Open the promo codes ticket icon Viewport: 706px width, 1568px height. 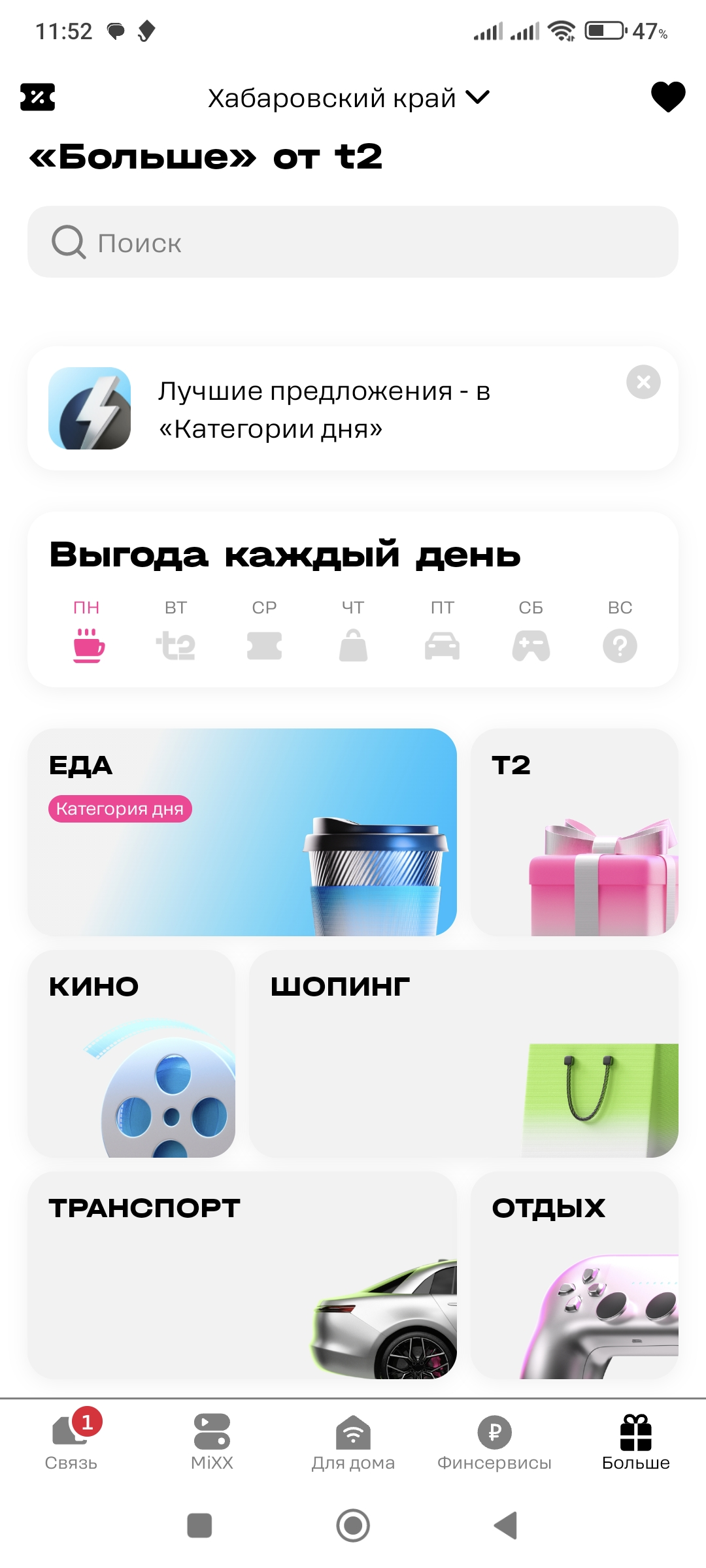[x=38, y=97]
